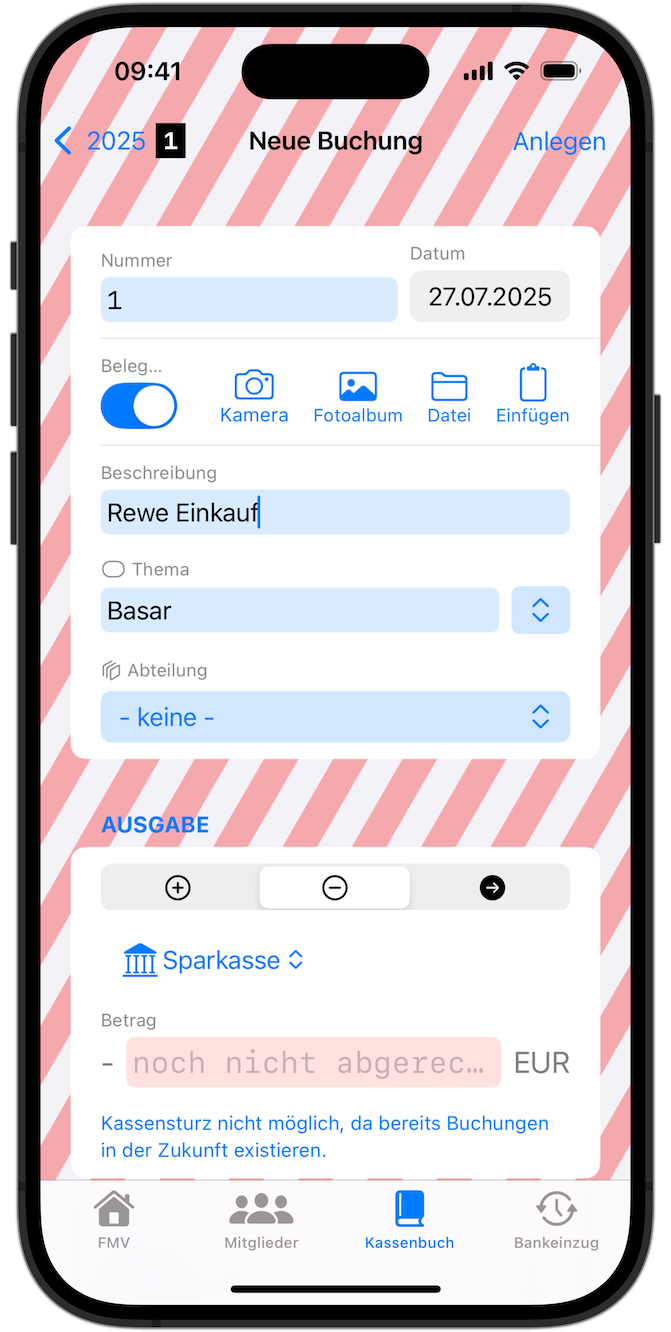Switch to the Mitglieder tab
The height and width of the screenshot is (1332, 671).
coord(261,1221)
